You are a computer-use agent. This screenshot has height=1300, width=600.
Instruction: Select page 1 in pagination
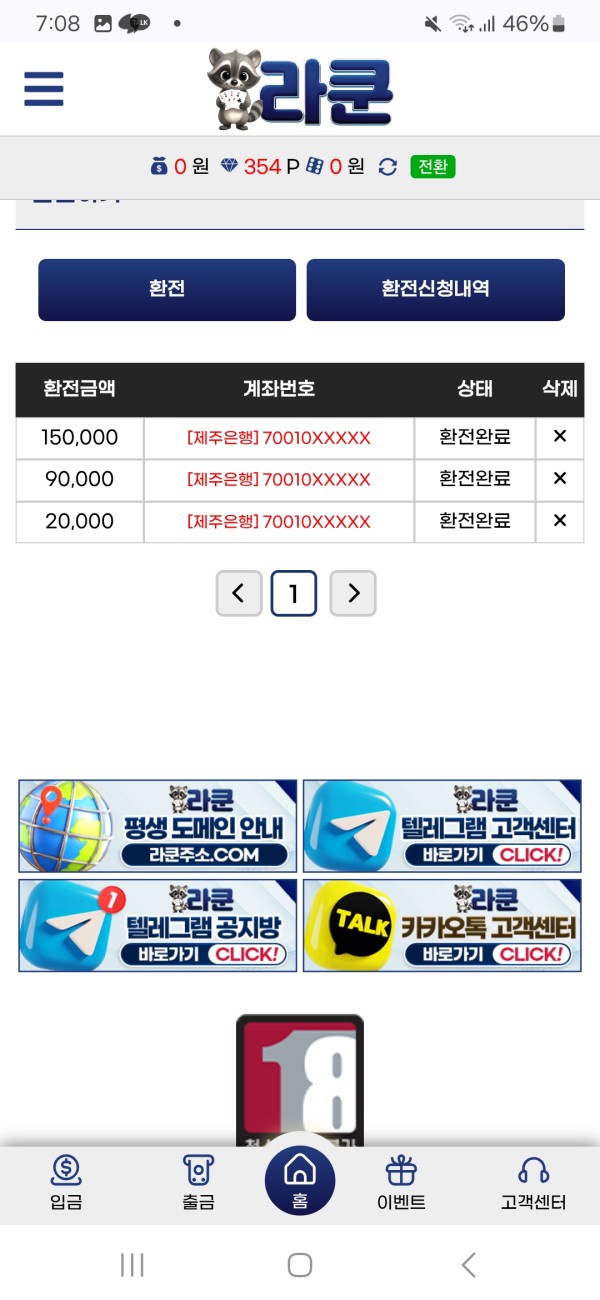(293, 593)
